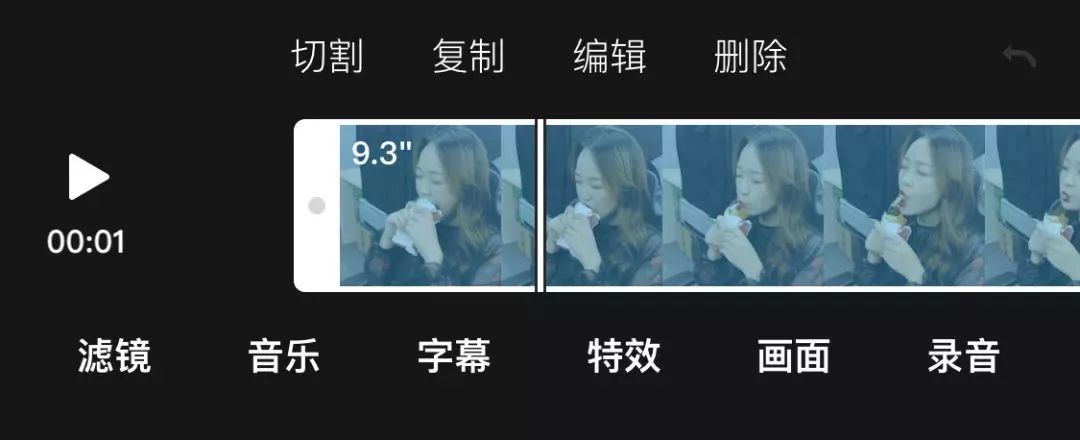
Task: Browse effects under 特效
Action: (624, 356)
